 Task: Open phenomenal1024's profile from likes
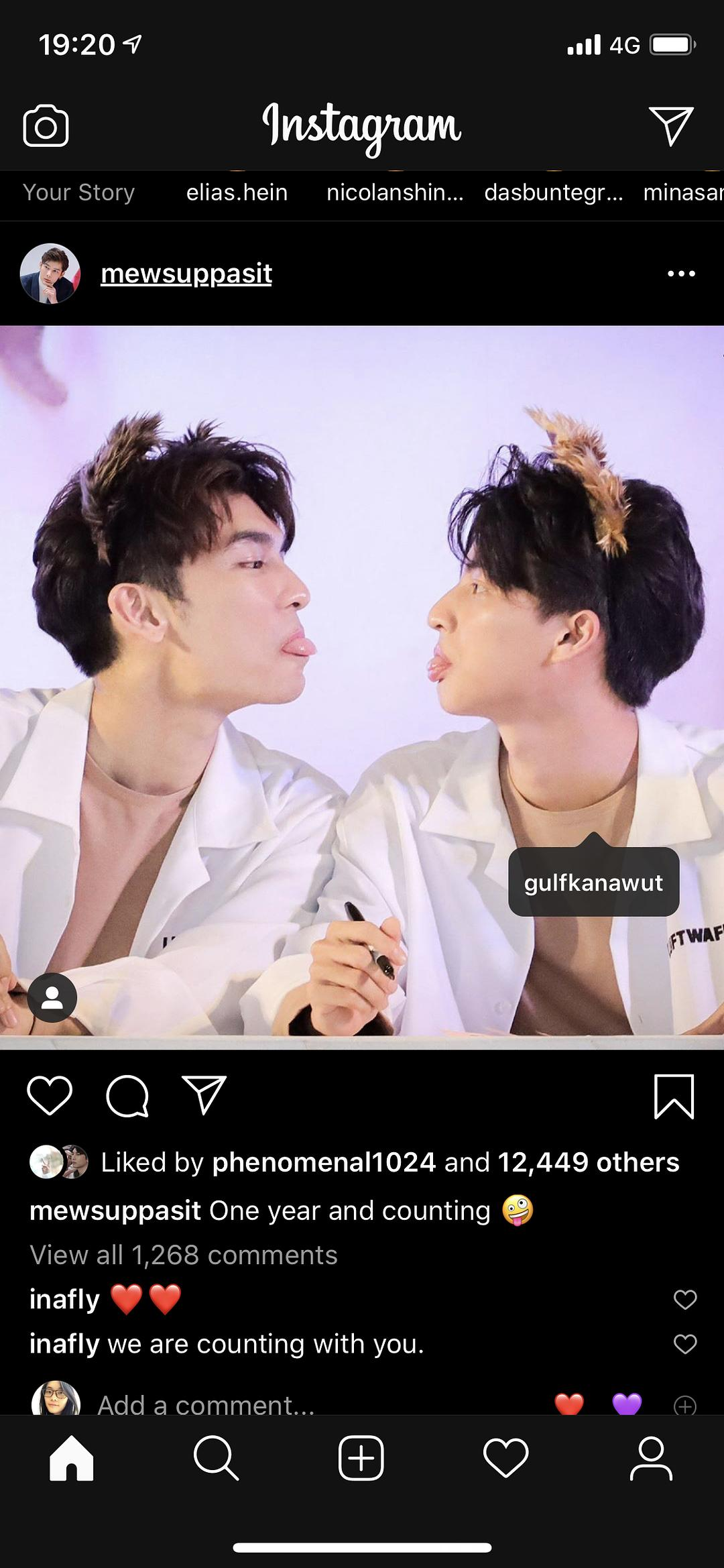pyautogui.click(x=324, y=1162)
